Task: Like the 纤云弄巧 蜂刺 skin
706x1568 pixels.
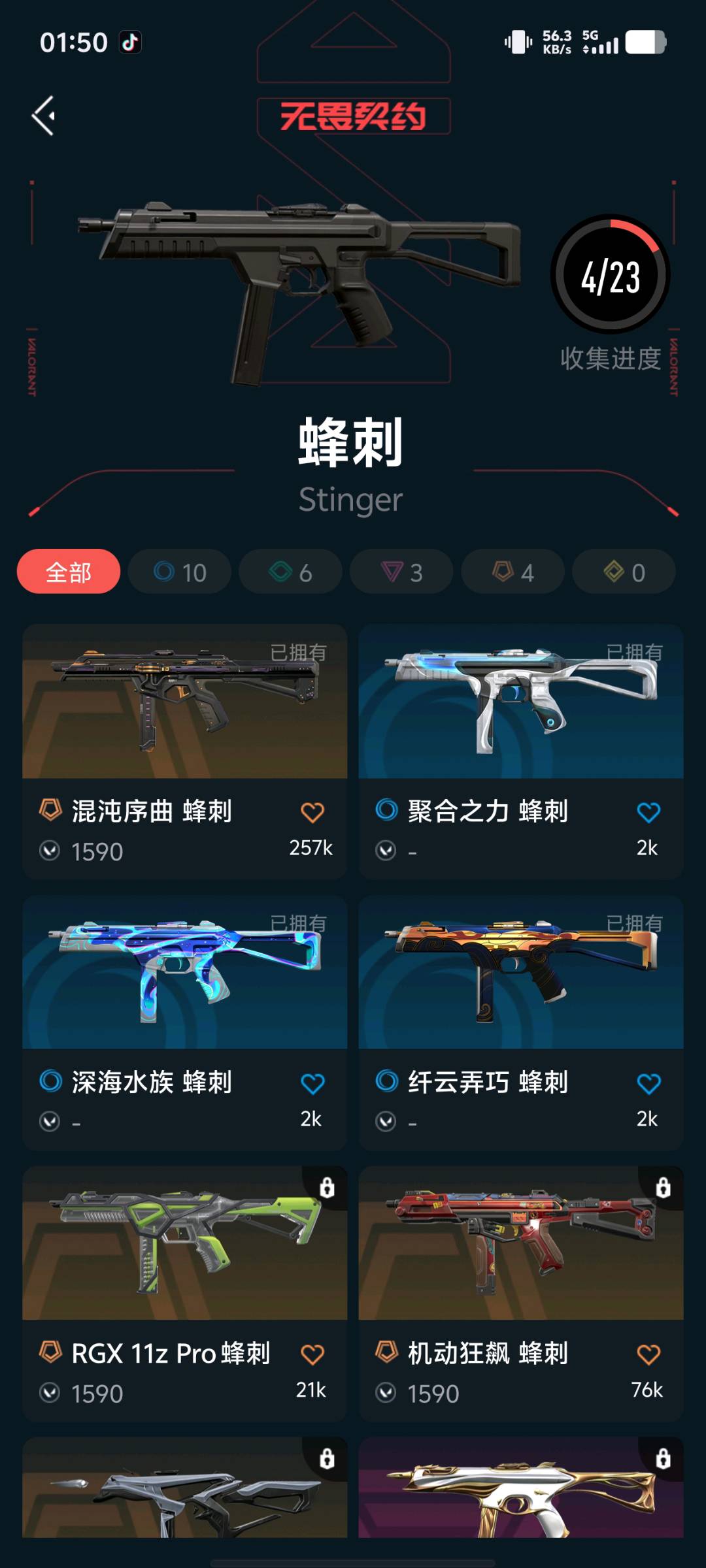Action: (x=648, y=1083)
